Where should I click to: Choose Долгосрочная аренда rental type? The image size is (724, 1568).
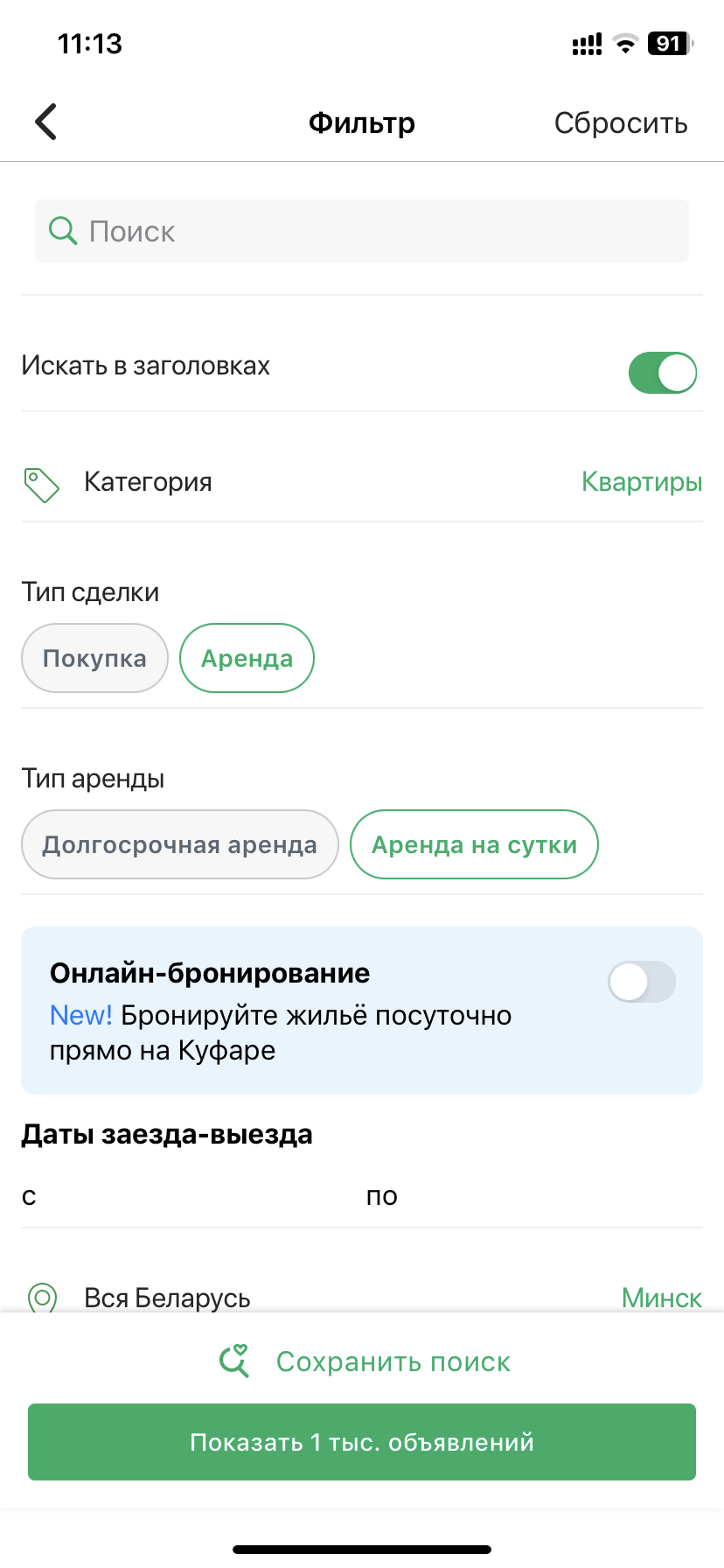(179, 844)
